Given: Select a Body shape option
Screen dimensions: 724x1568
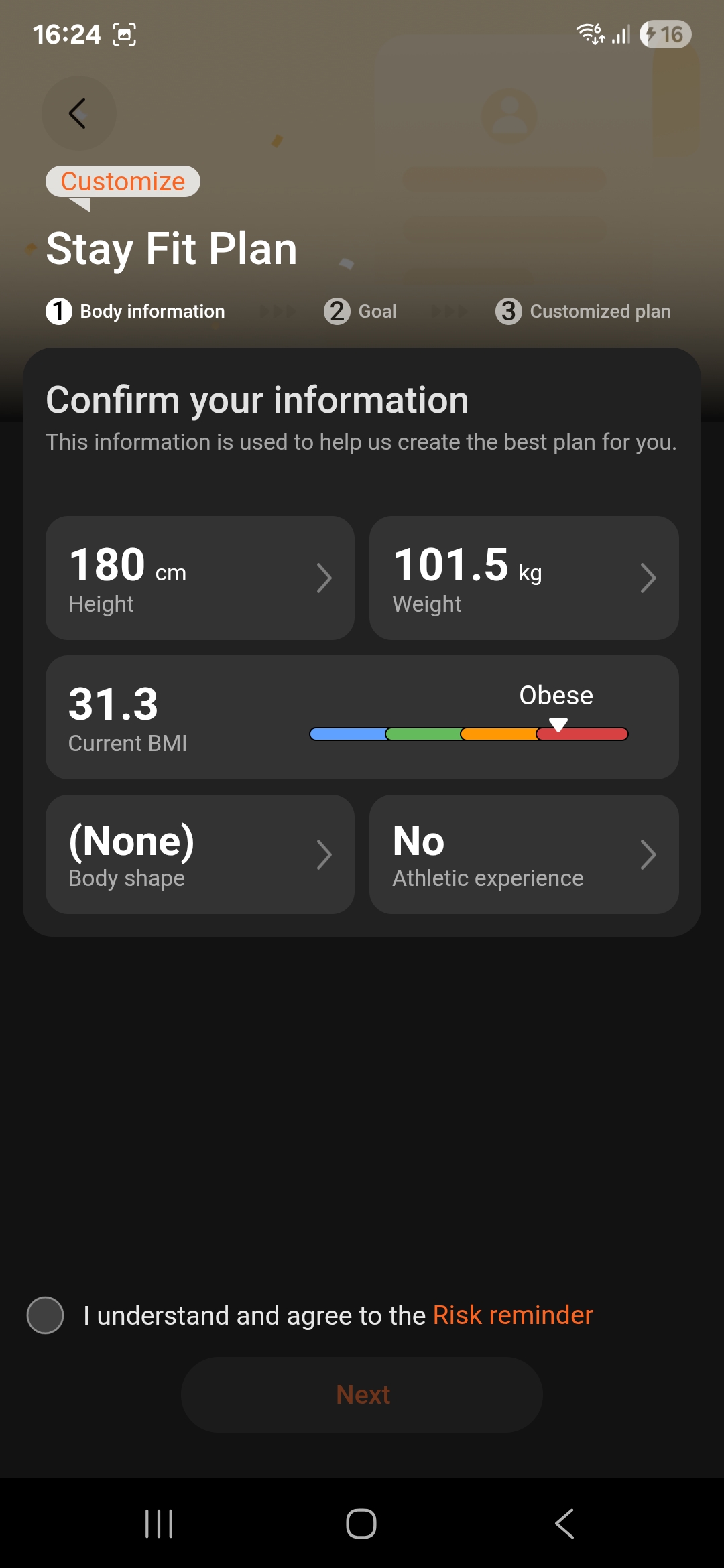Looking at the screenshot, I should [x=200, y=854].
